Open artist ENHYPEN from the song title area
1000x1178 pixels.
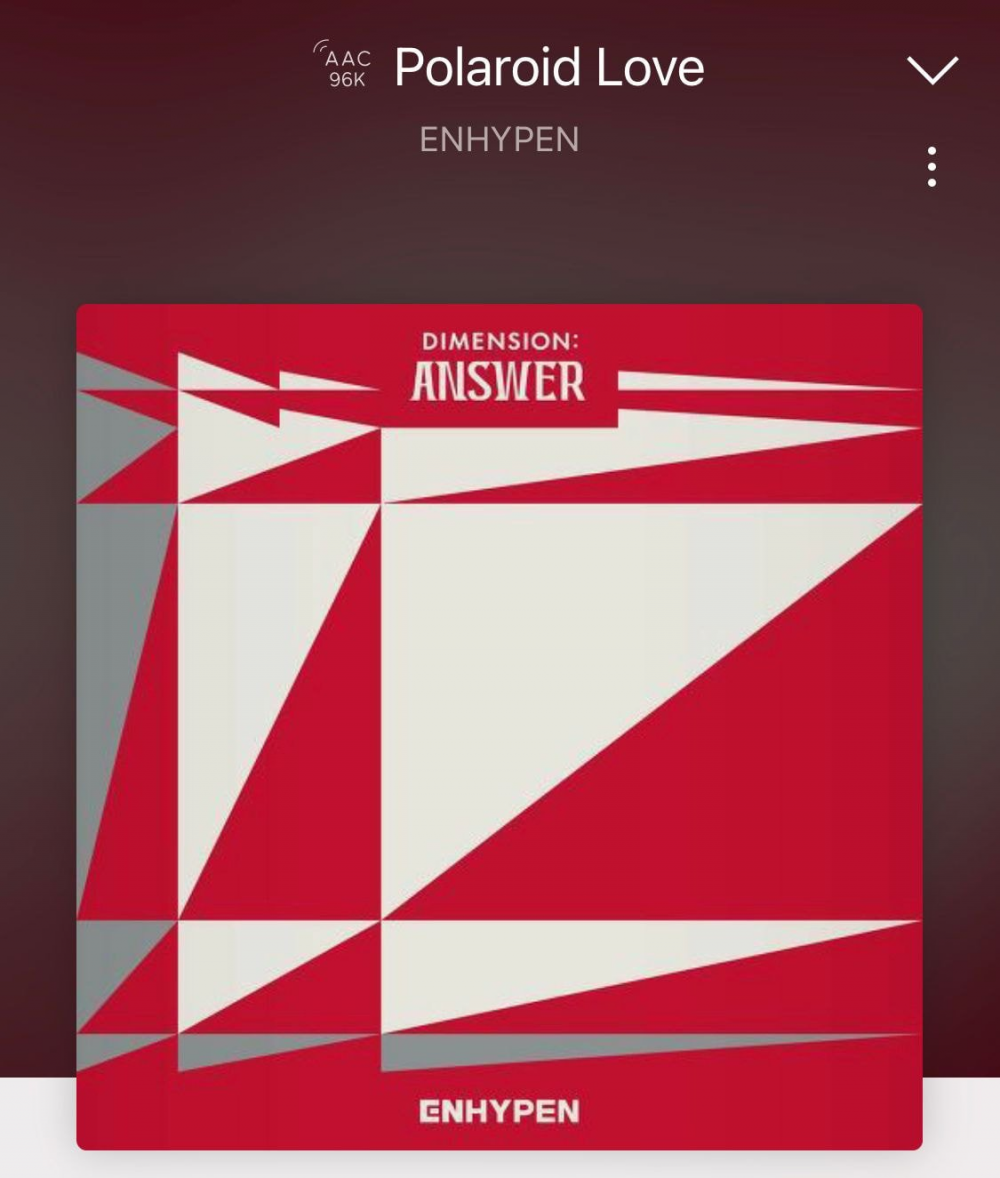pyautogui.click(x=499, y=139)
